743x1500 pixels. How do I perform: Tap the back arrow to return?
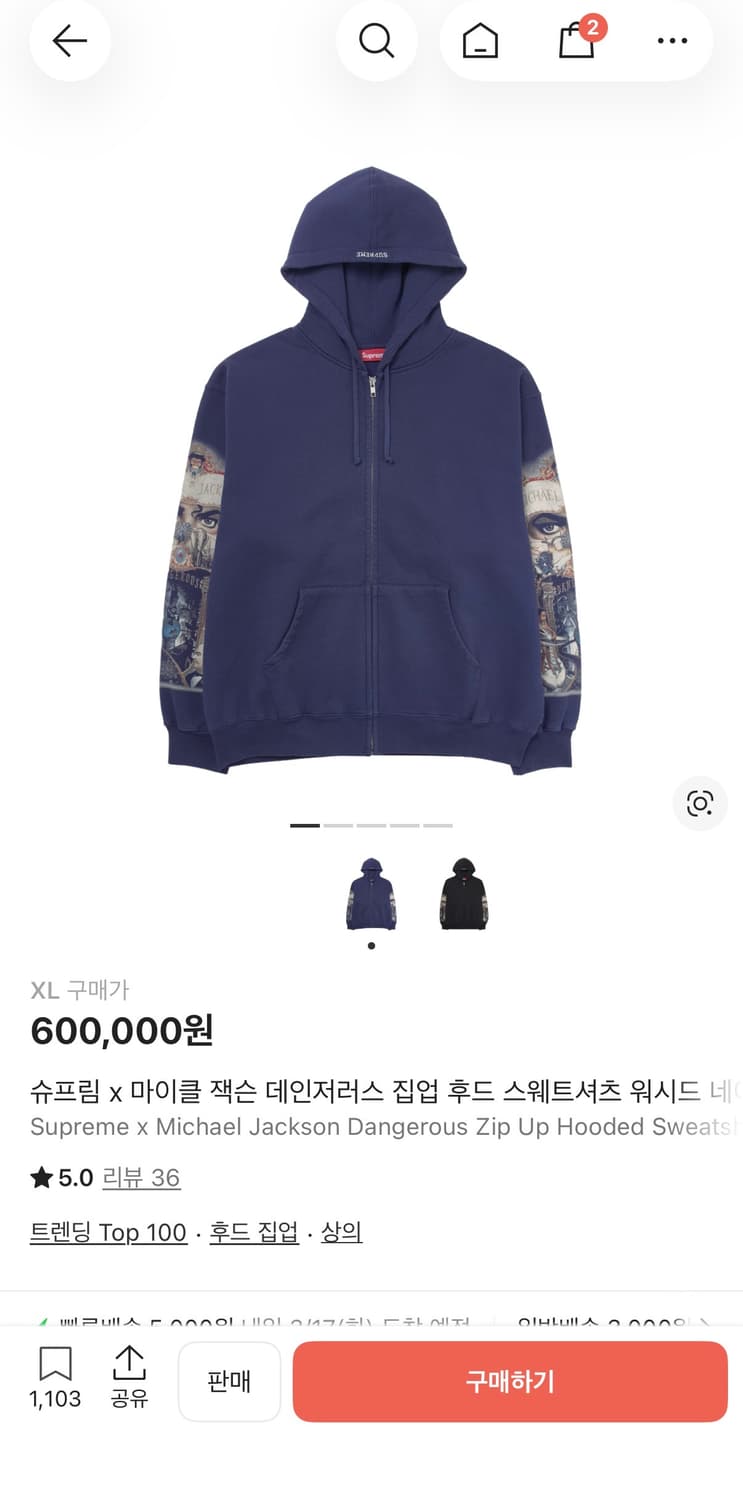[x=68, y=41]
